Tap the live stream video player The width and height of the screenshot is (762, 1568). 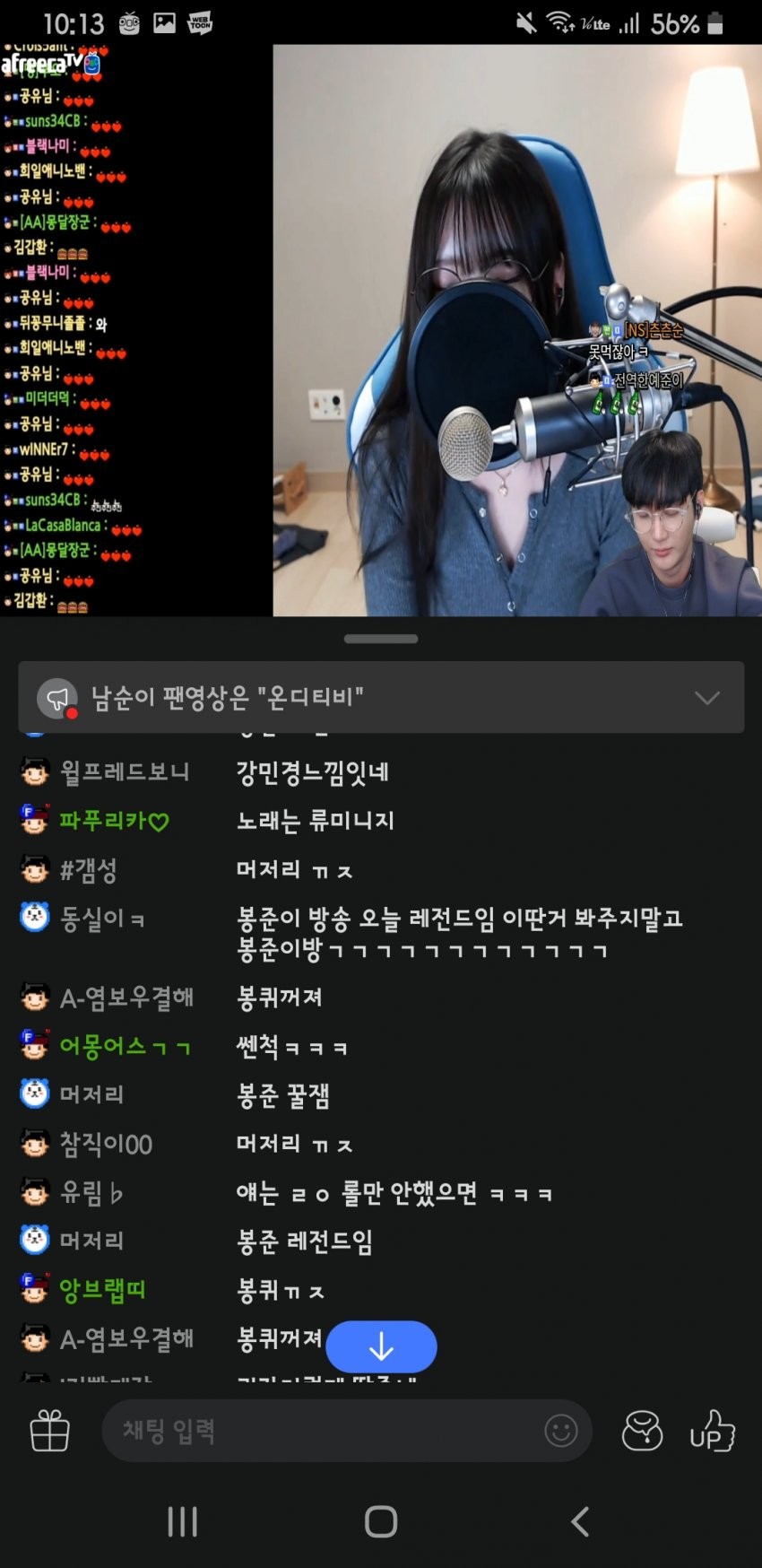click(516, 330)
